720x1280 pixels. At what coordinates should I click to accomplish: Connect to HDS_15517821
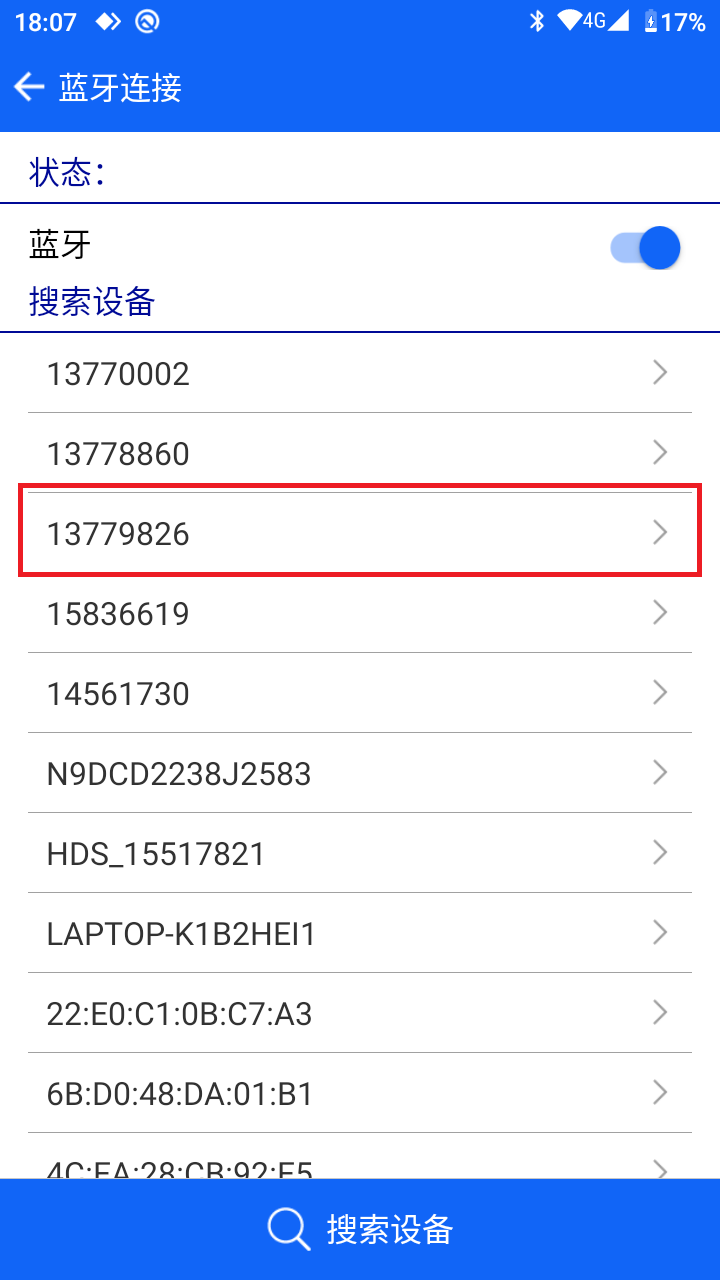[x=360, y=853]
